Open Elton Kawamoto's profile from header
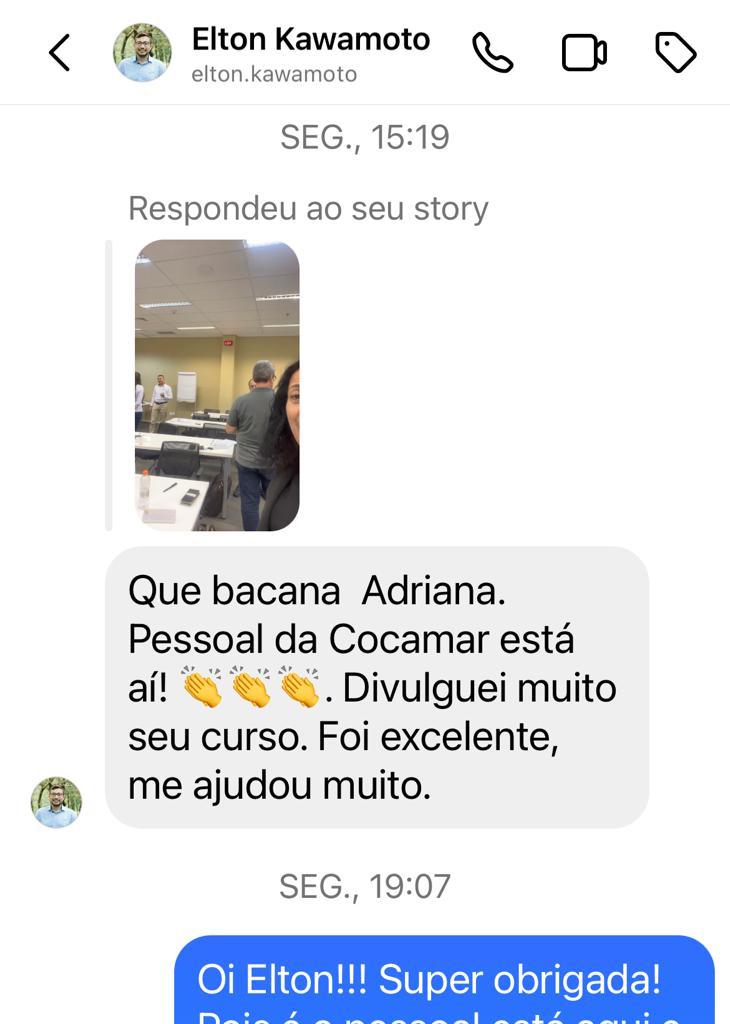Image resolution: width=730 pixels, height=1024 pixels. [310, 53]
